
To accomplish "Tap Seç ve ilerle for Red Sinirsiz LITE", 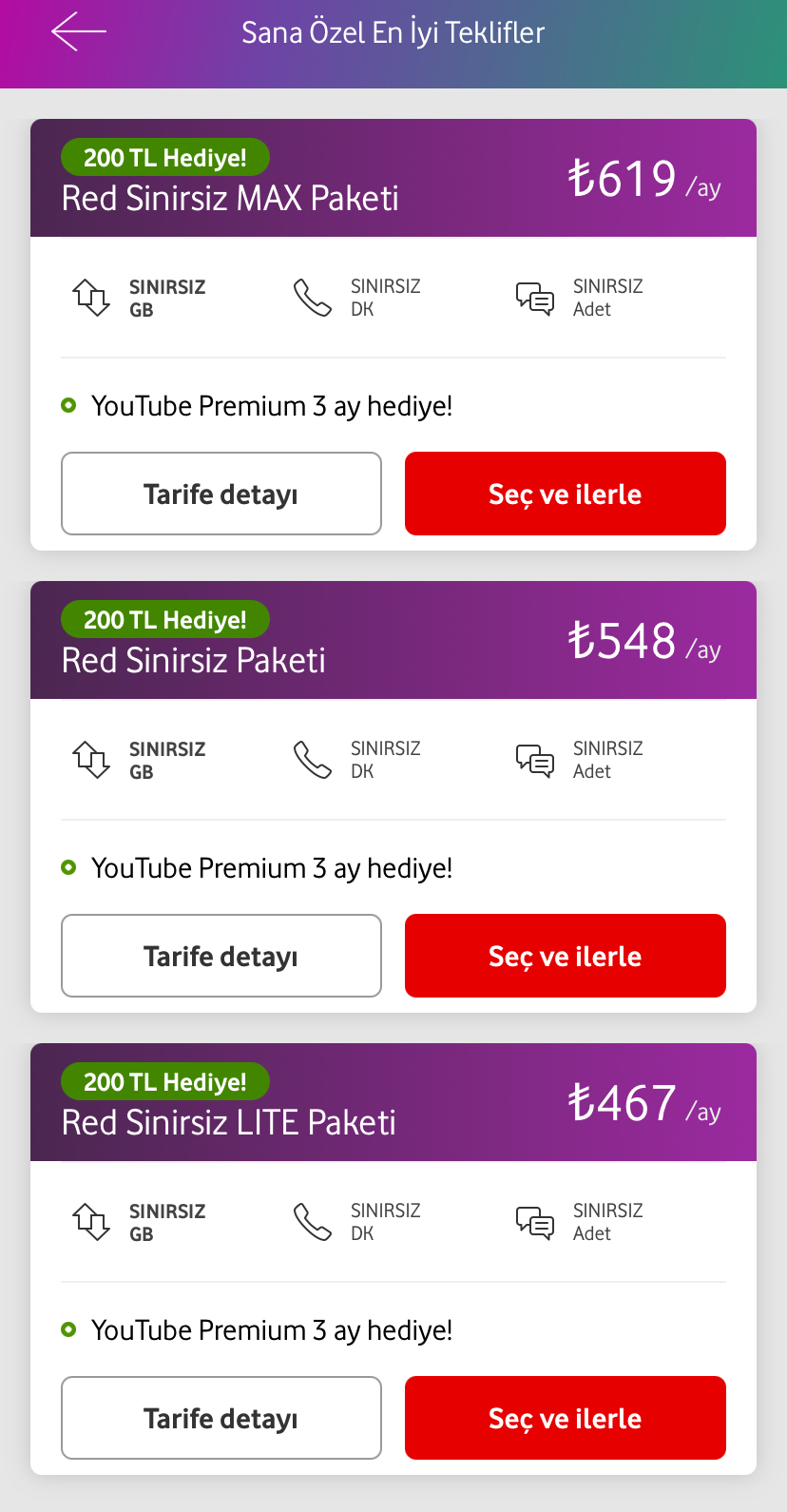I will pyautogui.click(x=566, y=1418).
